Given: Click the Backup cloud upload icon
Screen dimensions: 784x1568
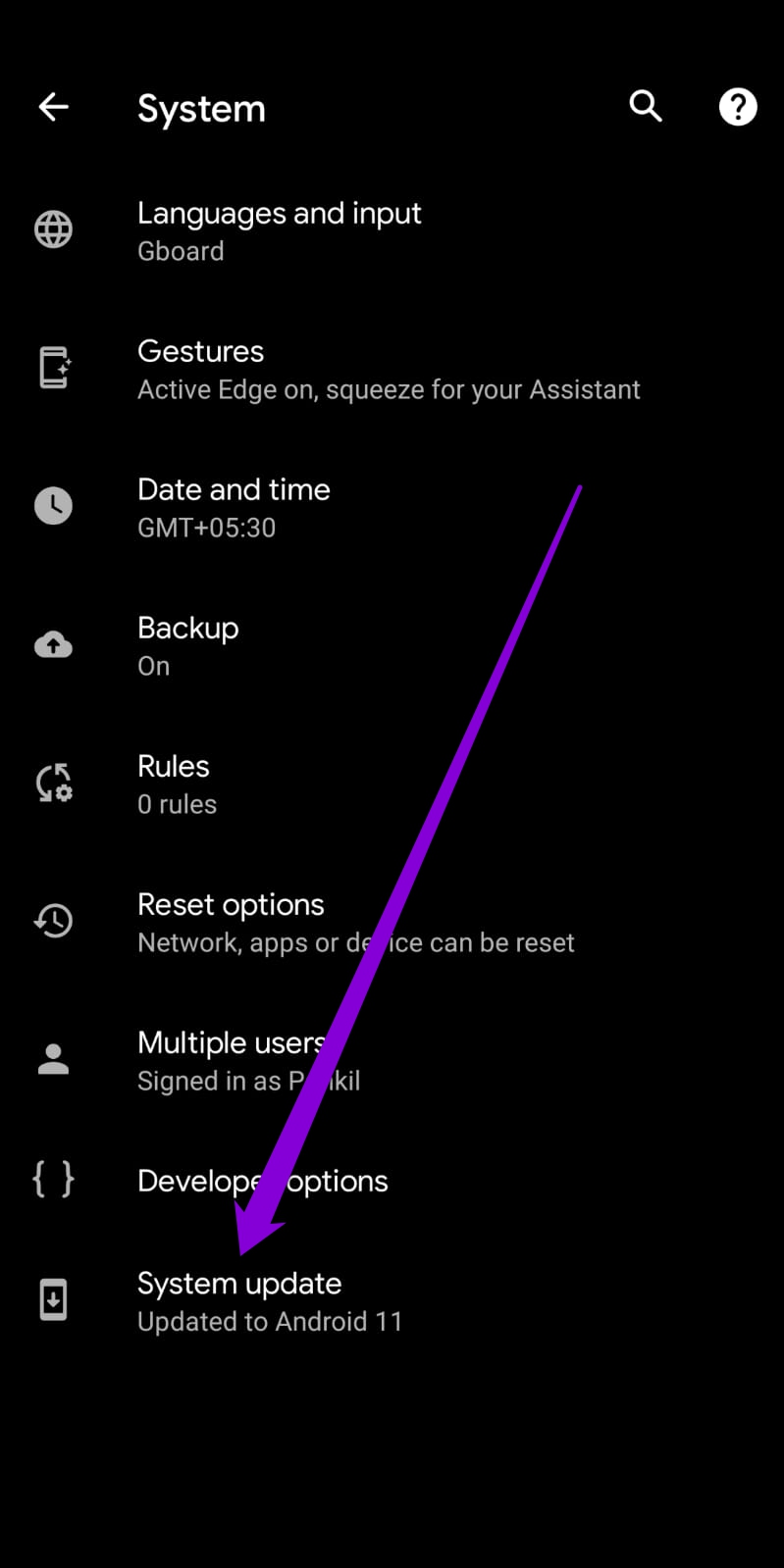Looking at the screenshot, I should 53,644.
